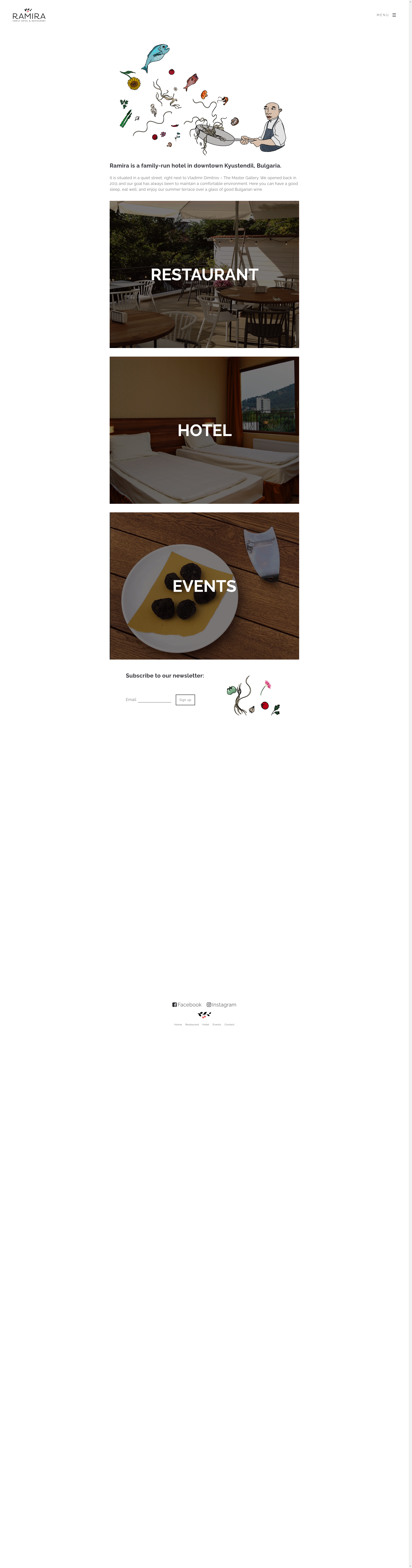412x1568 pixels.
Task: Open the RESTAURANT tile
Action: click(204, 274)
